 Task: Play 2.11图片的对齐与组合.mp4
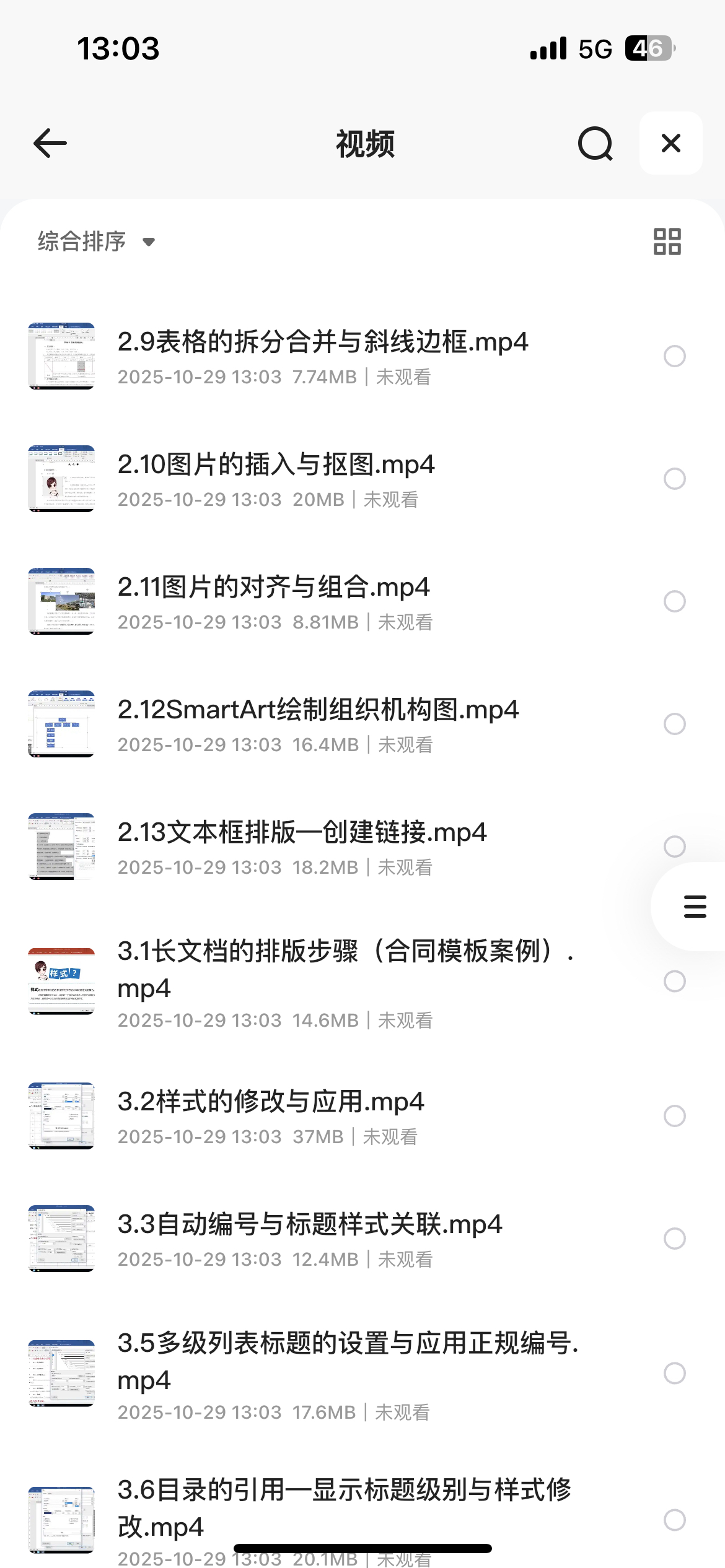[x=273, y=588]
